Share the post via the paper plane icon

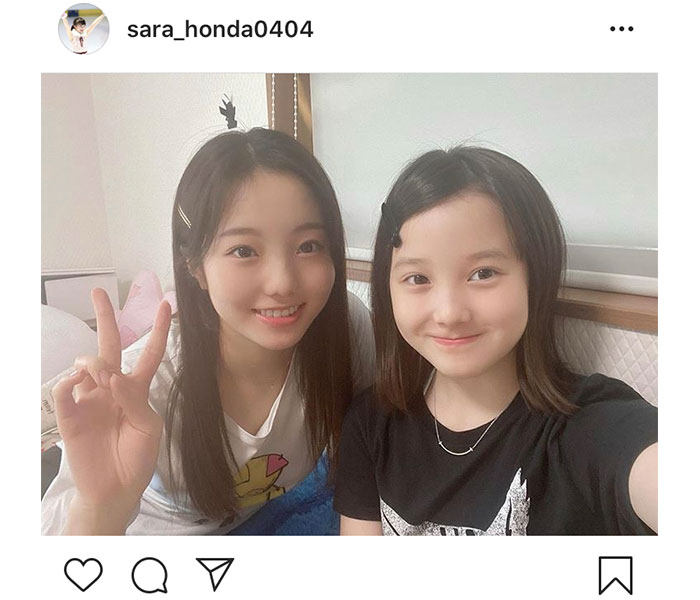(214, 574)
